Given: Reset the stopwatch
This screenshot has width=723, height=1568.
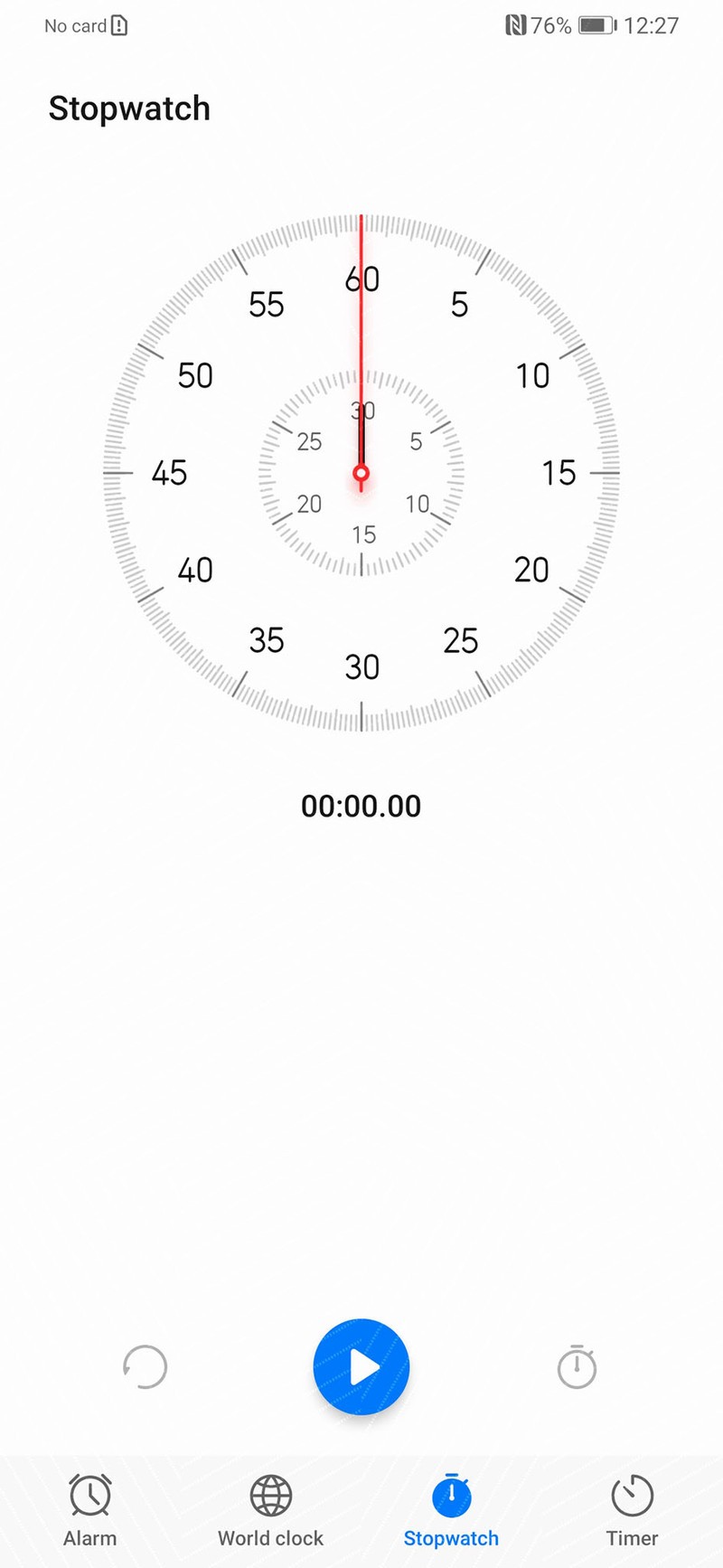Looking at the screenshot, I should point(146,1366).
